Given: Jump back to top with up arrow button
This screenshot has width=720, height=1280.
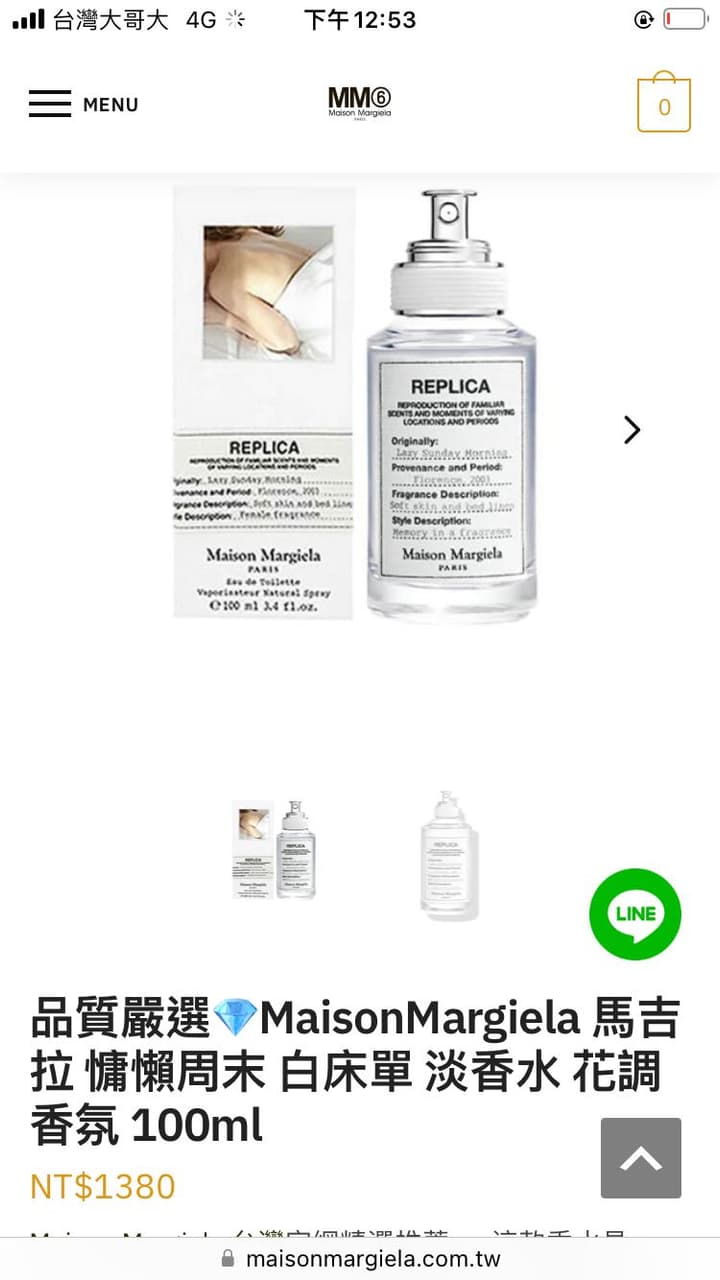Looking at the screenshot, I should pos(640,1158).
